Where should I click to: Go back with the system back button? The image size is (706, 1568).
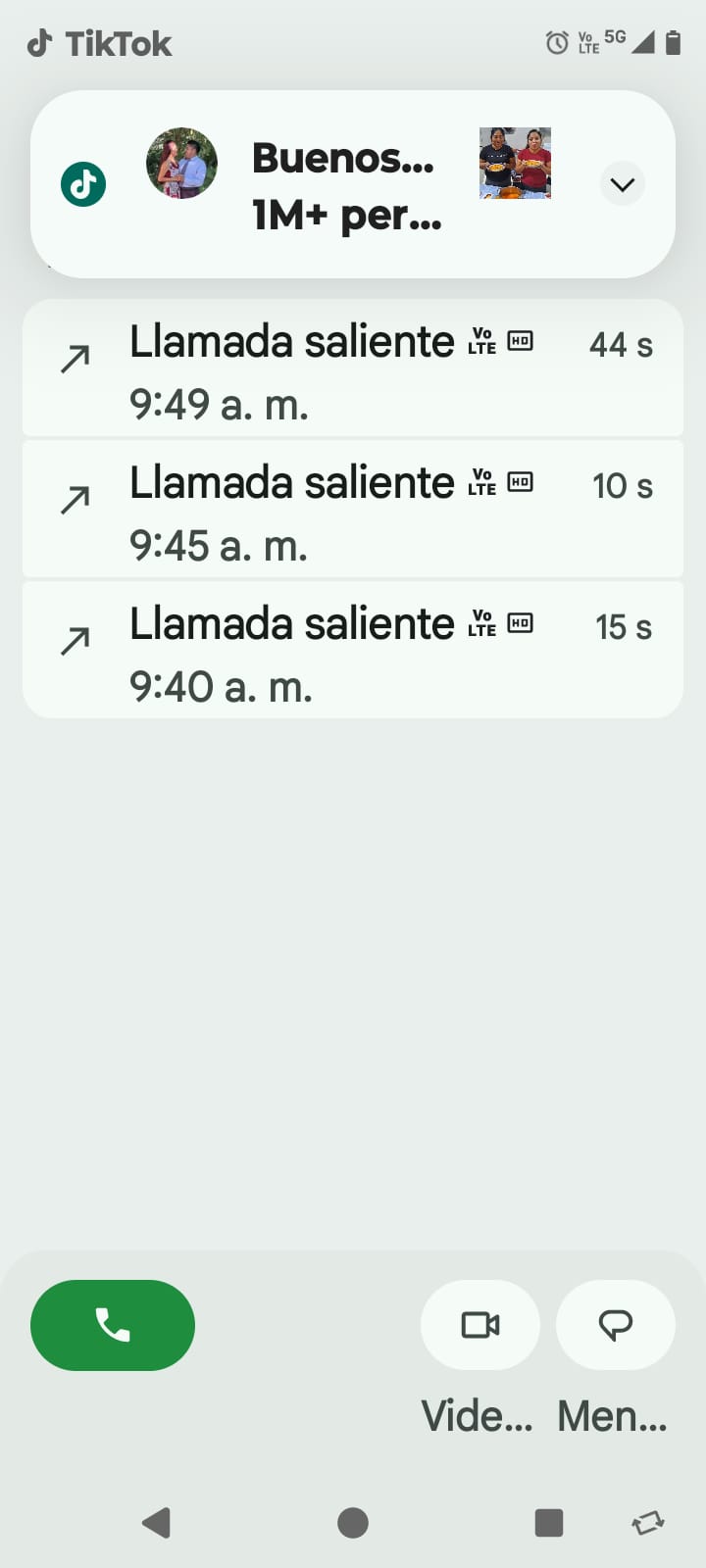pos(157,1522)
